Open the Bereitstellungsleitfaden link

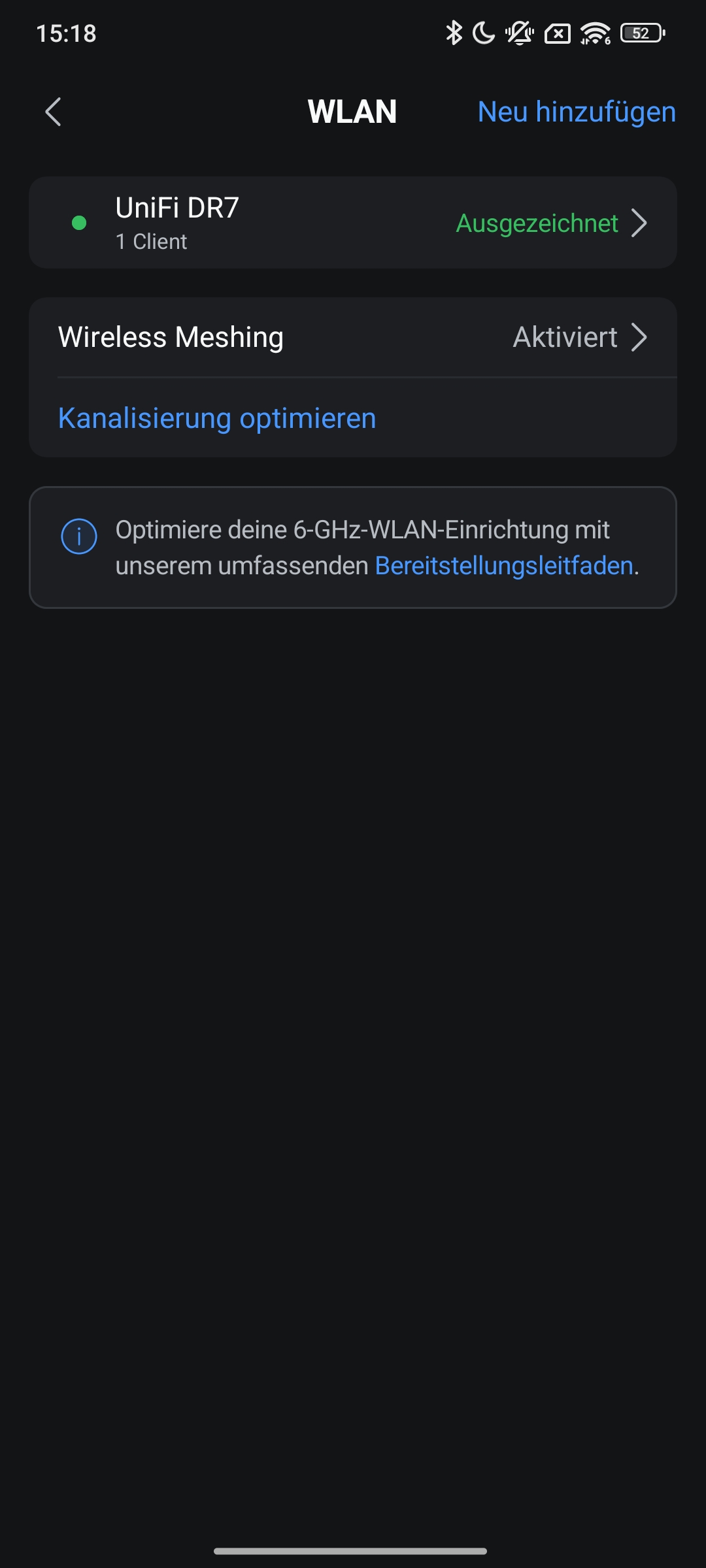504,566
